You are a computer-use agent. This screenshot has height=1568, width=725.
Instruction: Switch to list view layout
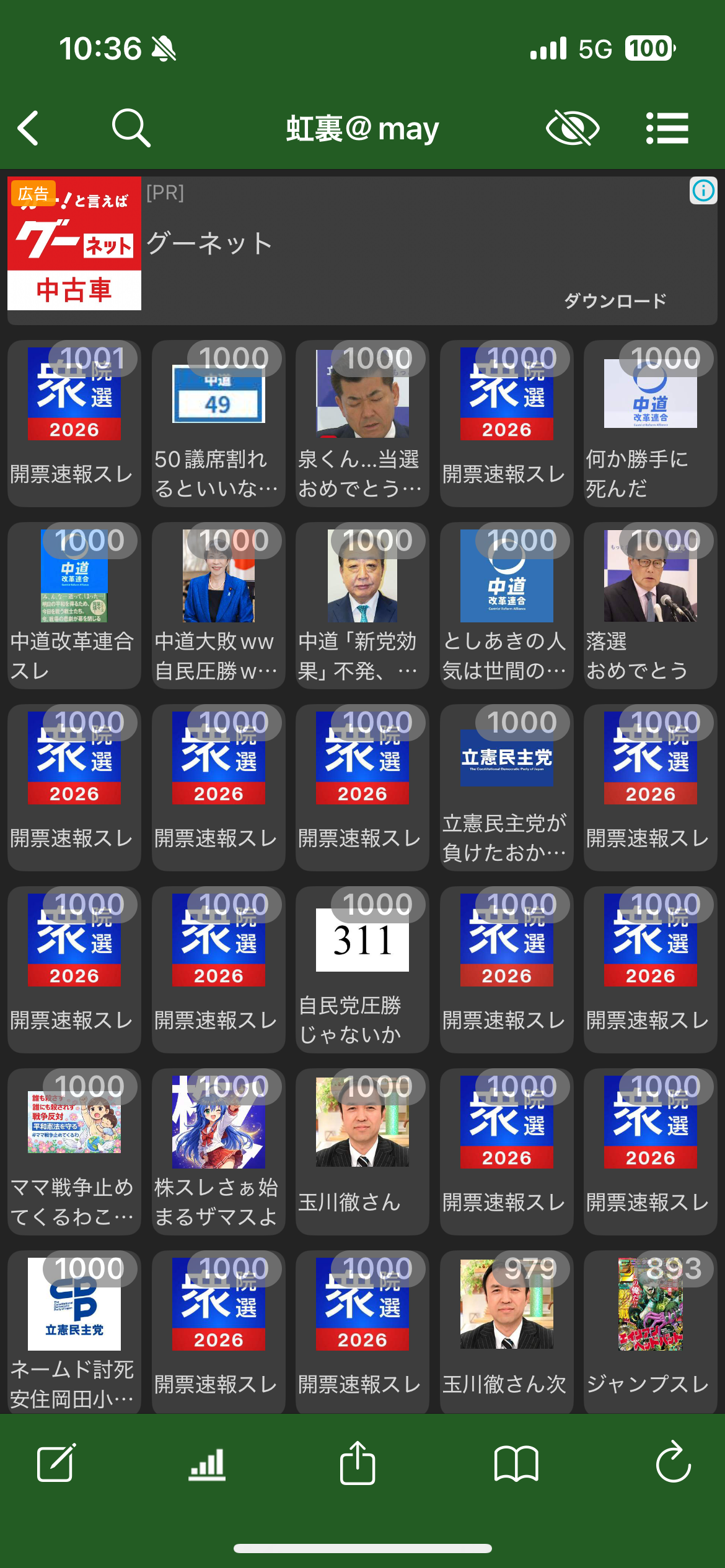667,128
